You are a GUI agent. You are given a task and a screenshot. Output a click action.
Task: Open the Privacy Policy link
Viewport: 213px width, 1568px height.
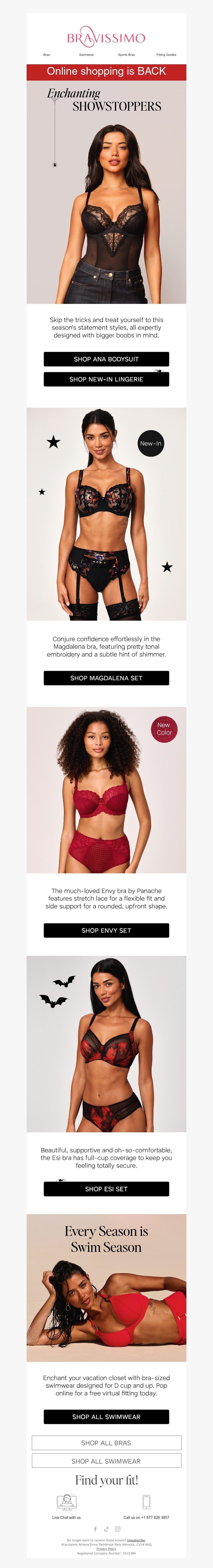pyautogui.click(x=106, y=1549)
